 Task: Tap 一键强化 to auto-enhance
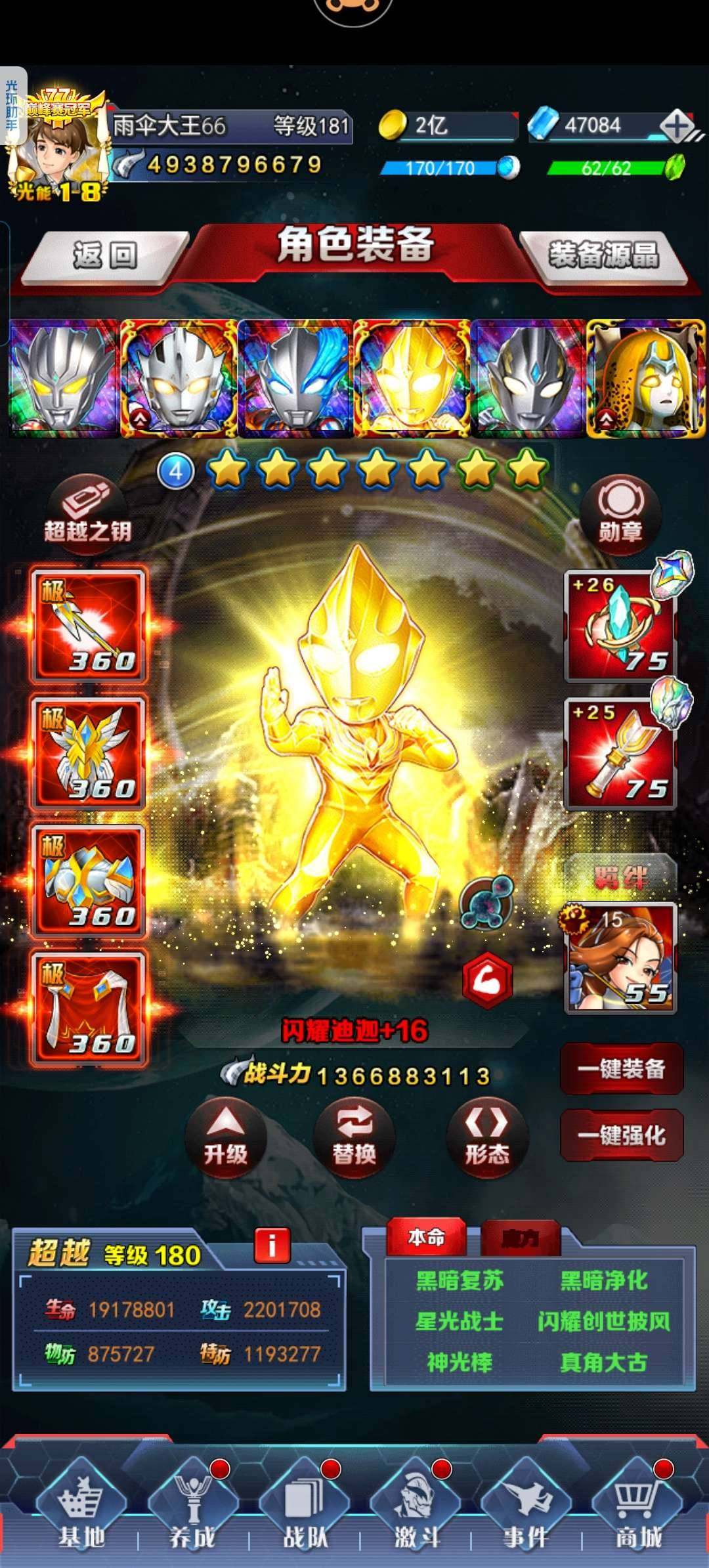621,1135
